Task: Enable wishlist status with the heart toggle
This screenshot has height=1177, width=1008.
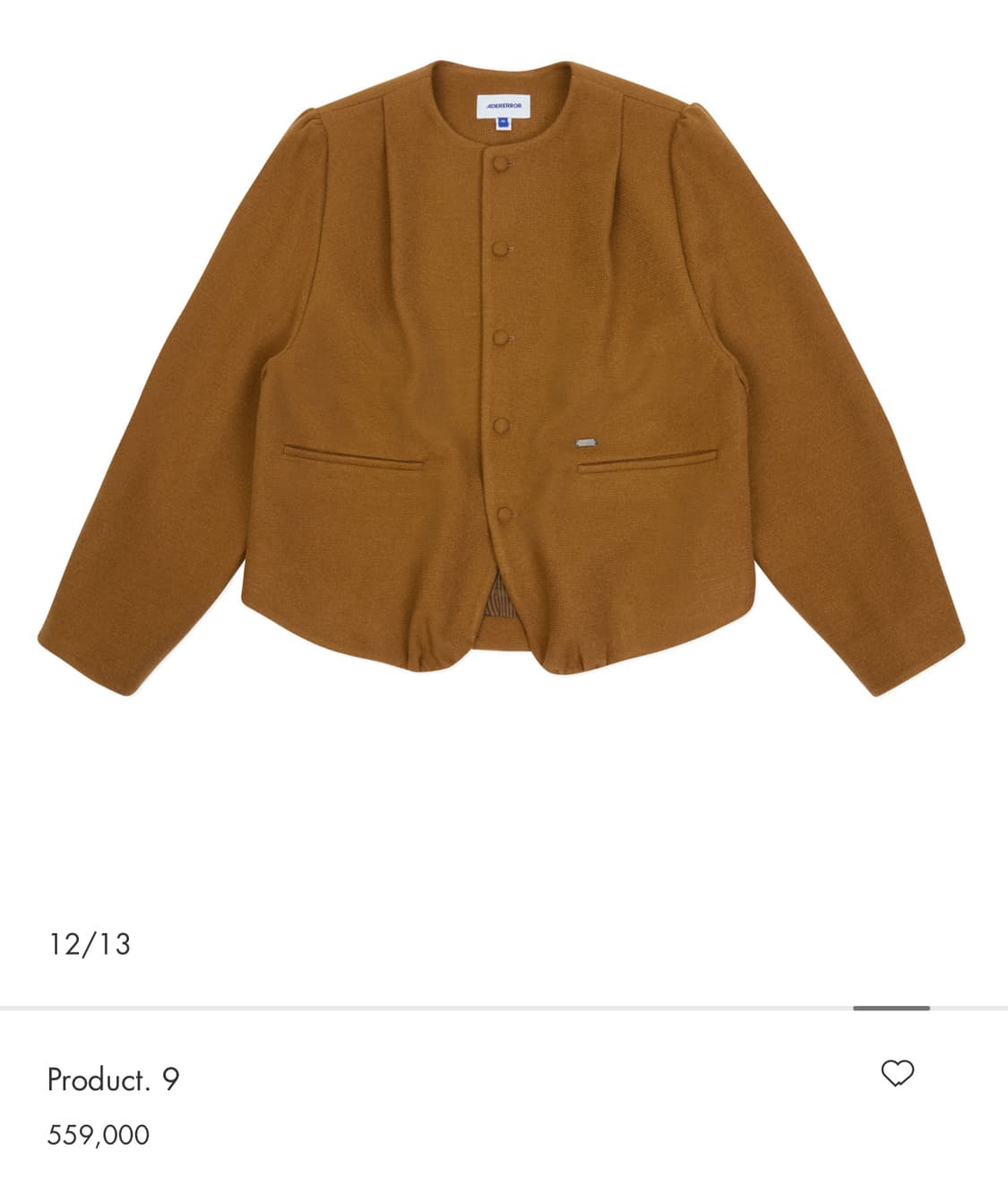Action: point(896,1072)
